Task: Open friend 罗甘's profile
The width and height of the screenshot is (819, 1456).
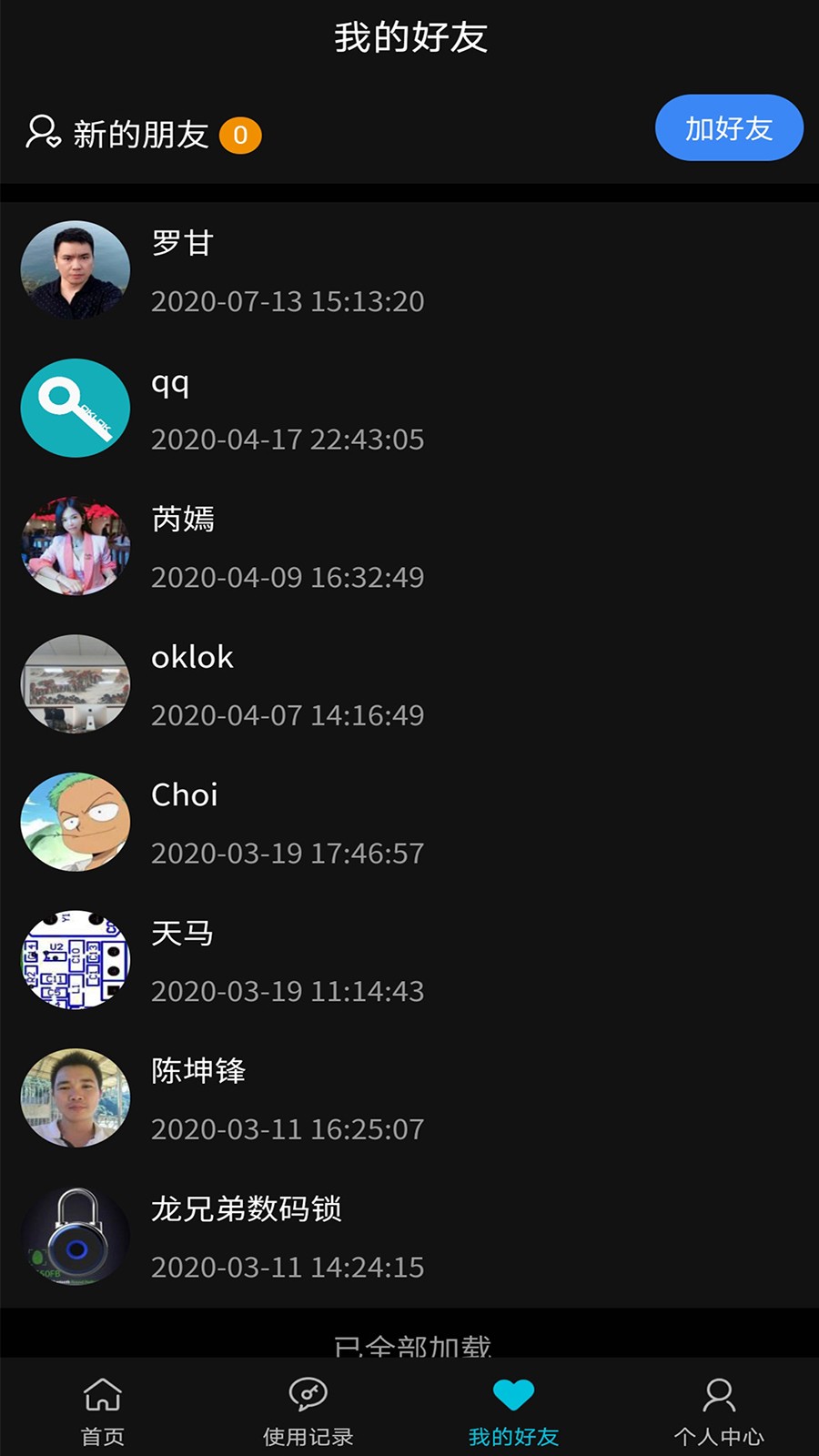Action: point(273,269)
